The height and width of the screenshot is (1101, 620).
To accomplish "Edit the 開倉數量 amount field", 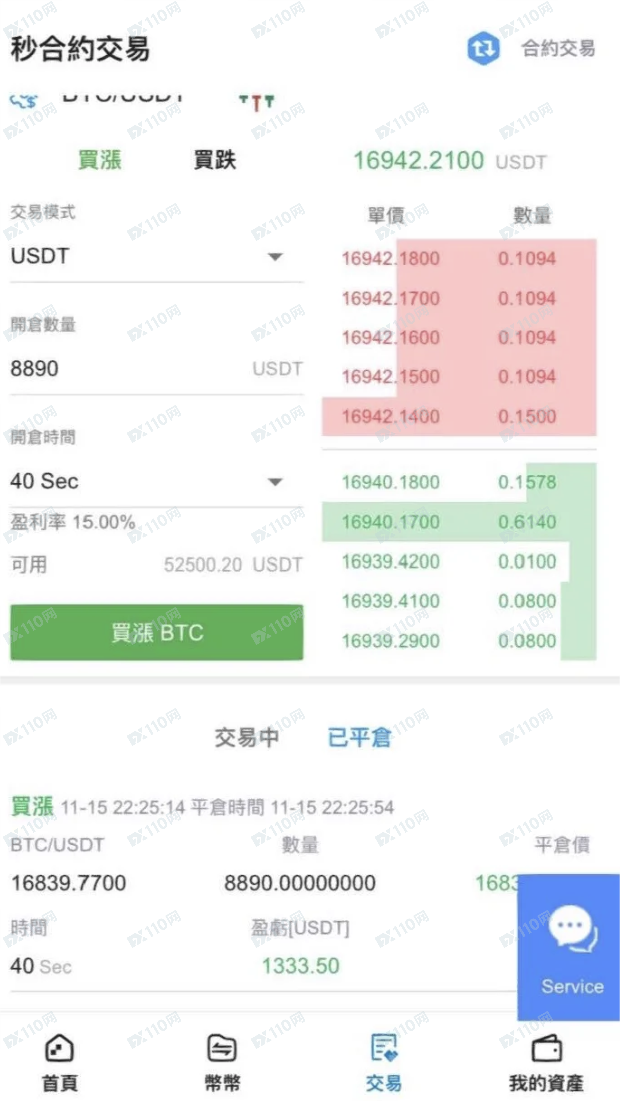I will point(130,369).
